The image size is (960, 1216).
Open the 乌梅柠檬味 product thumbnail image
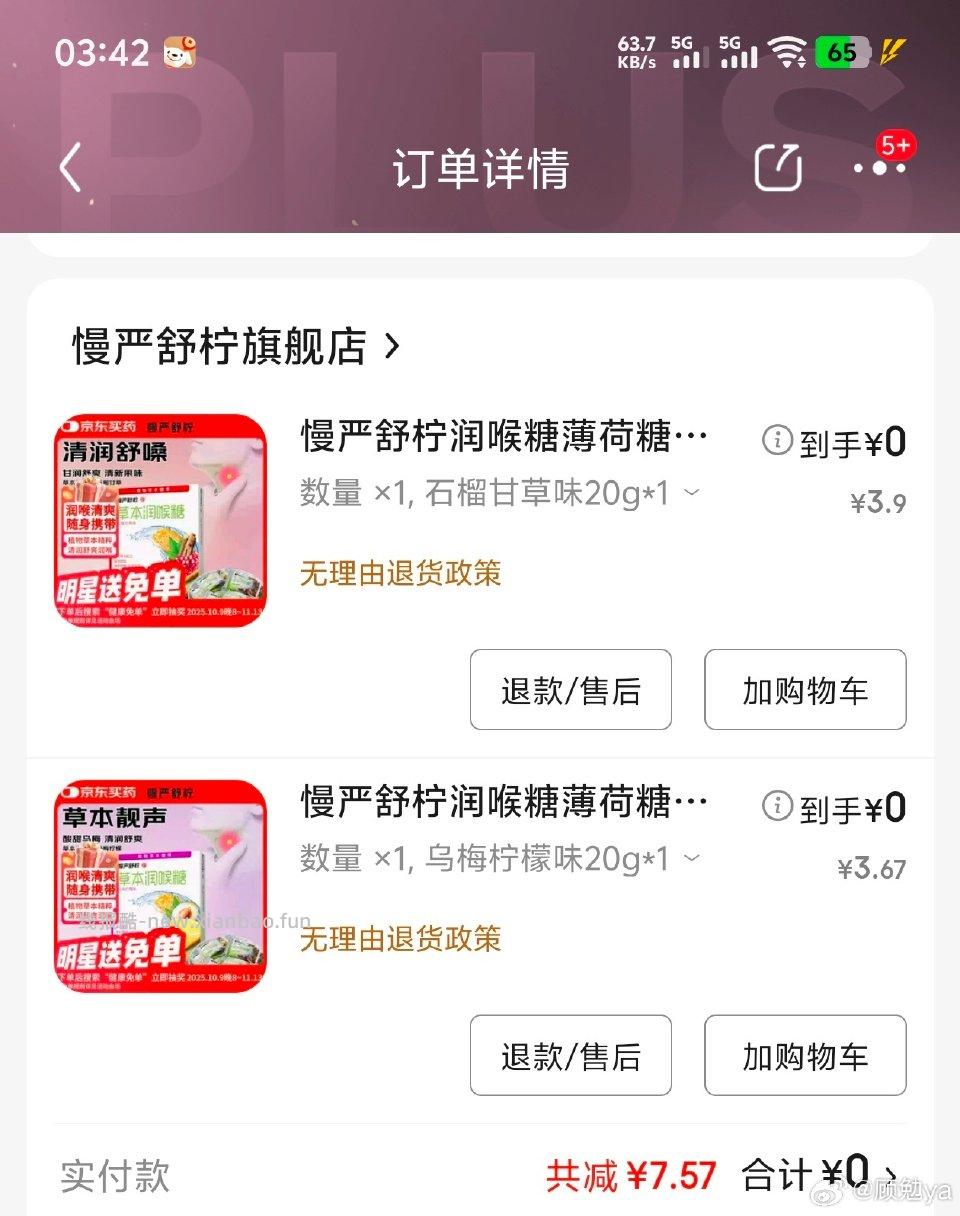pyautogui.click(x=159, y=885)
